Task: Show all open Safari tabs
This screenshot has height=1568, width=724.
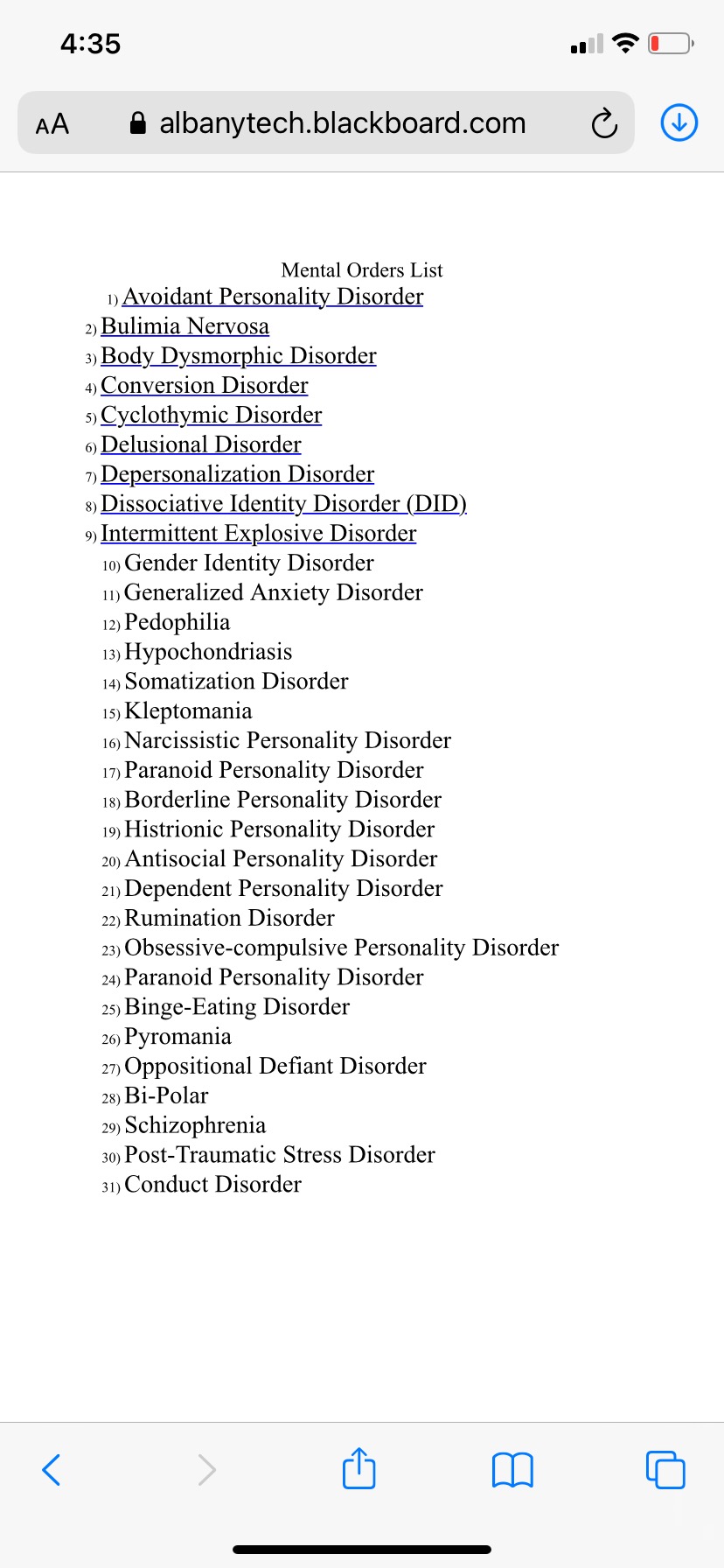Action: click(x=665, y=1469)
